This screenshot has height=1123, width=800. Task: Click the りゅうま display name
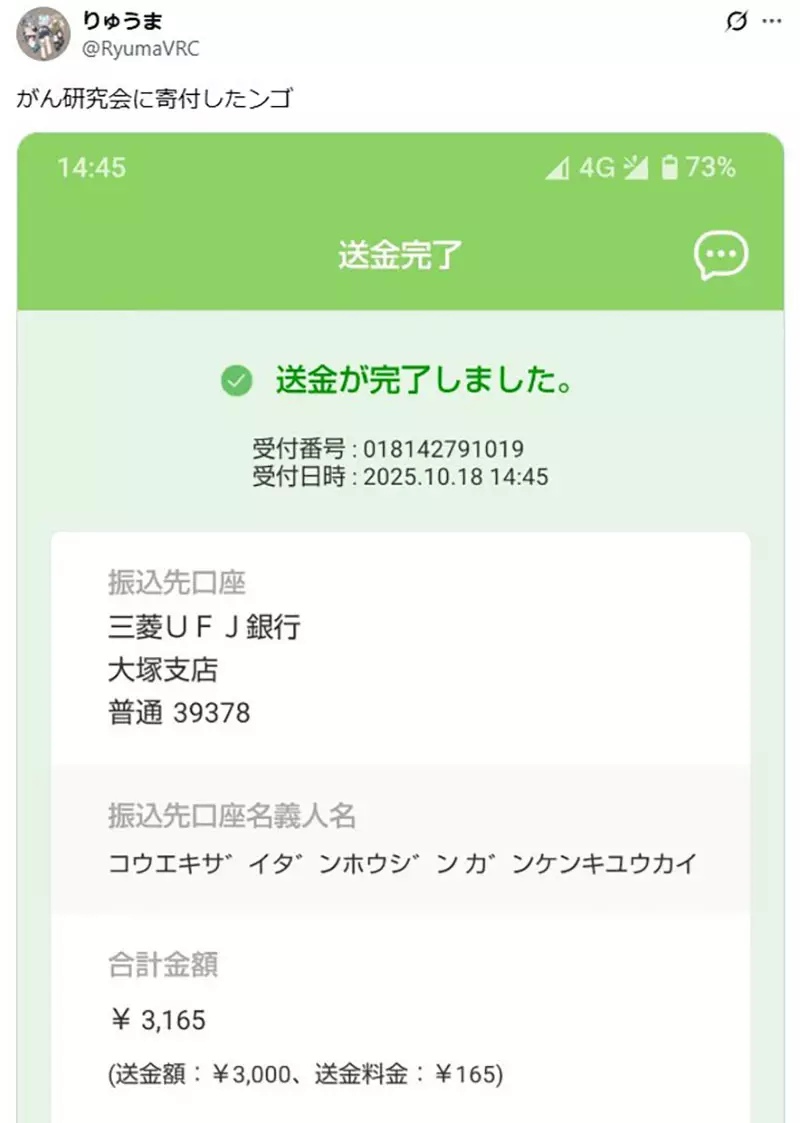pos(122,22)
